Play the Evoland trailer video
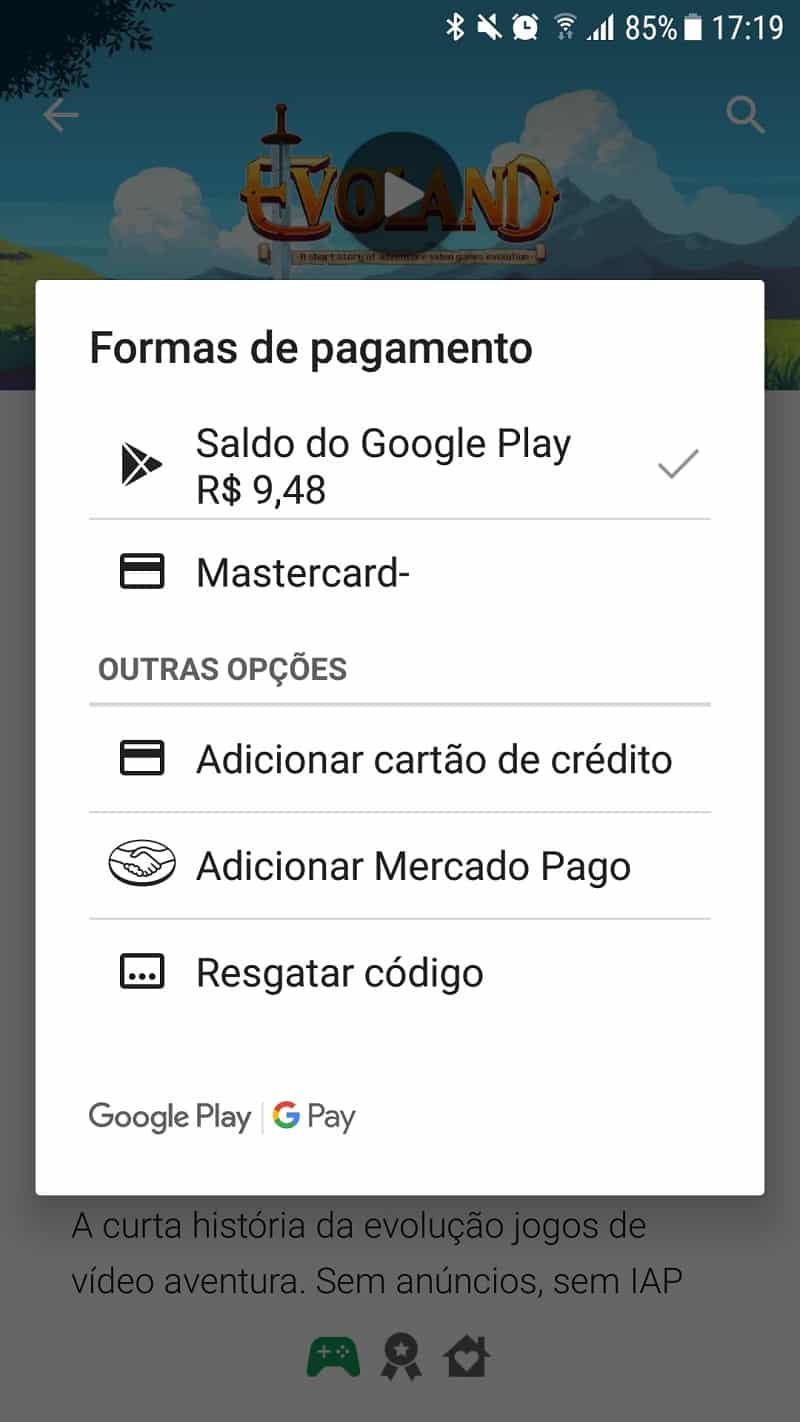This screenshot has height=1422, width=800. coord(402,192)
